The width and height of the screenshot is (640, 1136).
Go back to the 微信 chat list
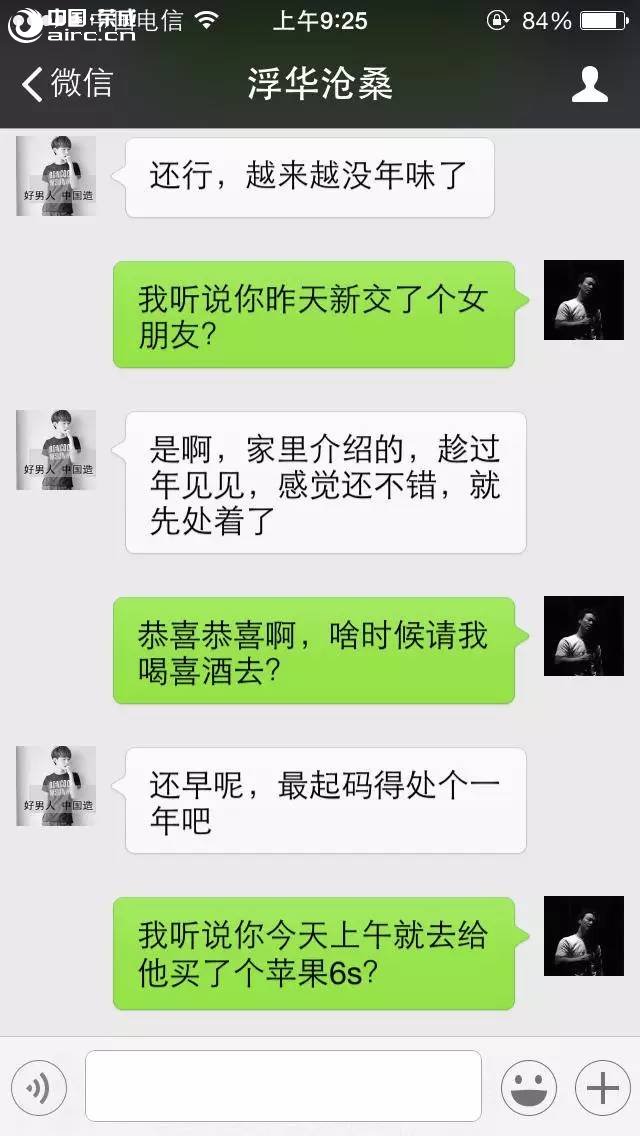coord(66,84)
